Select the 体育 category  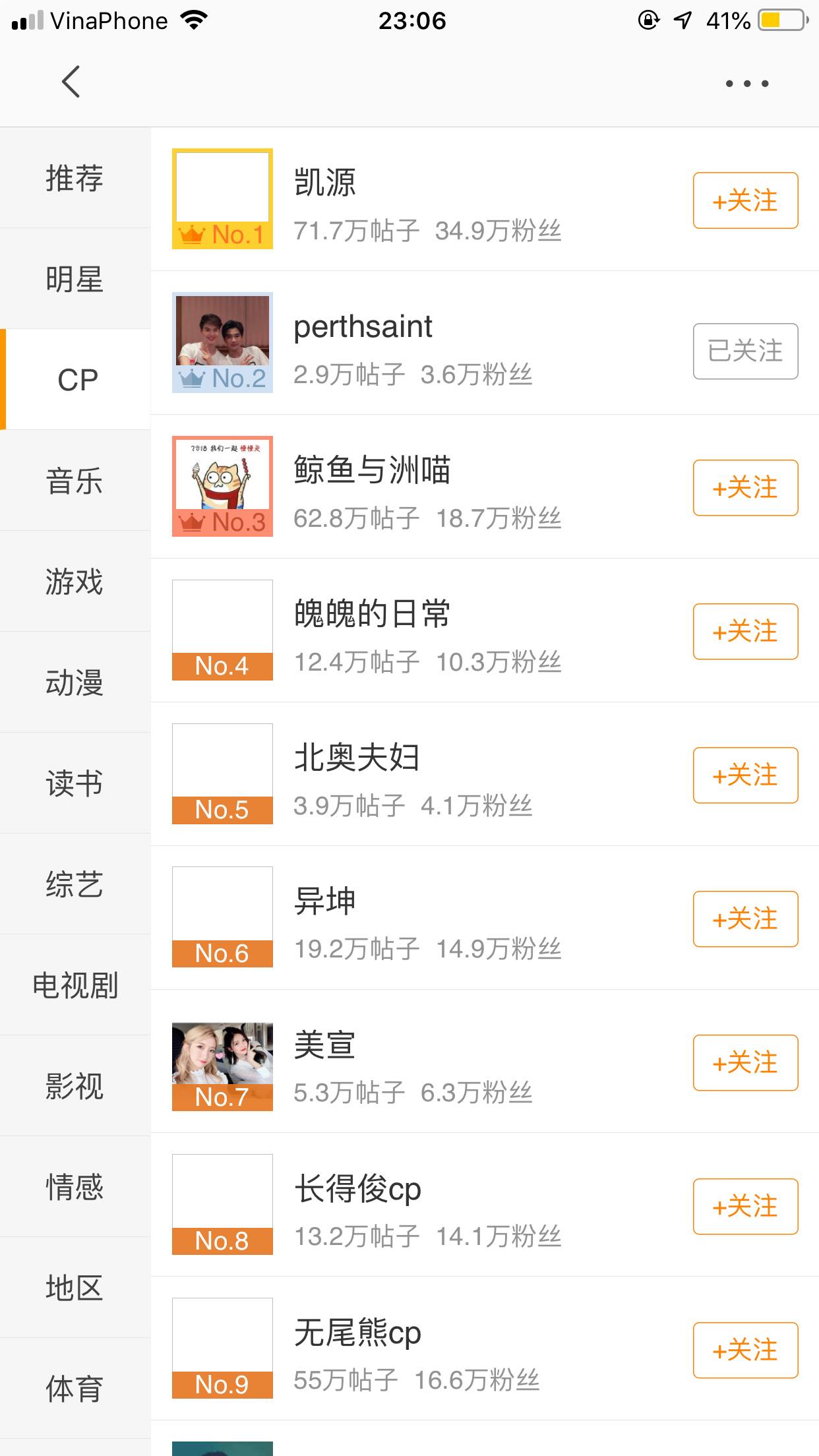pos(75,1389)
